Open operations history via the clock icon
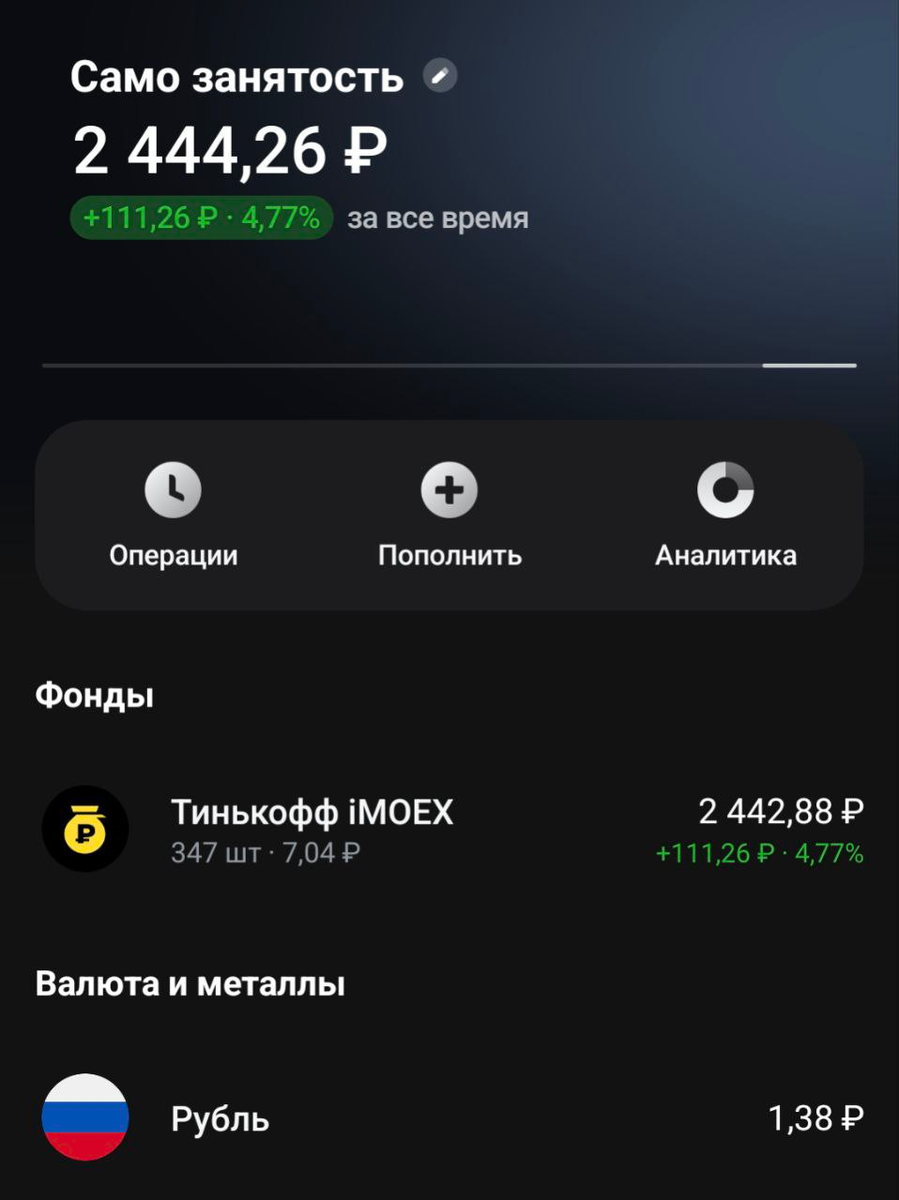This screenshot has width=899, height=1200. pos(174,490)
